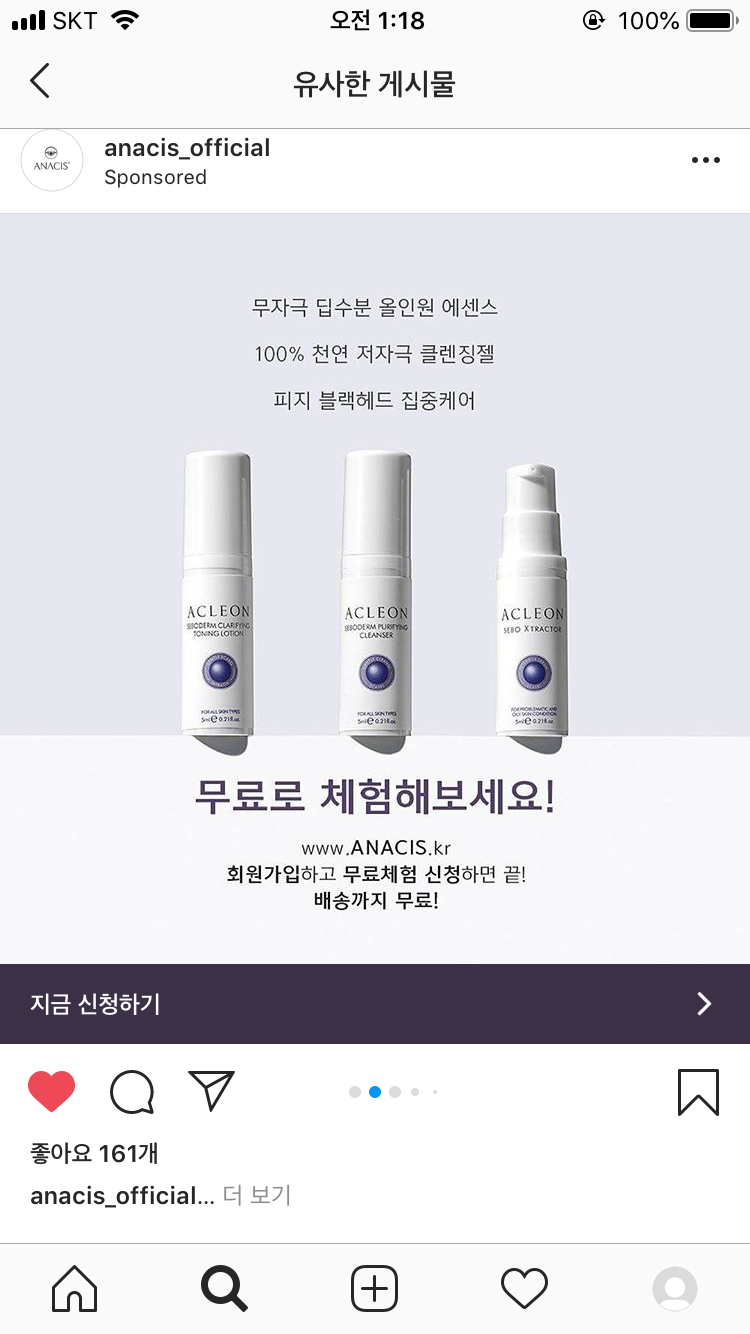Unlike the post with the red heart
Viewport: 750px width, 1334px height.
coord(52,1092)
